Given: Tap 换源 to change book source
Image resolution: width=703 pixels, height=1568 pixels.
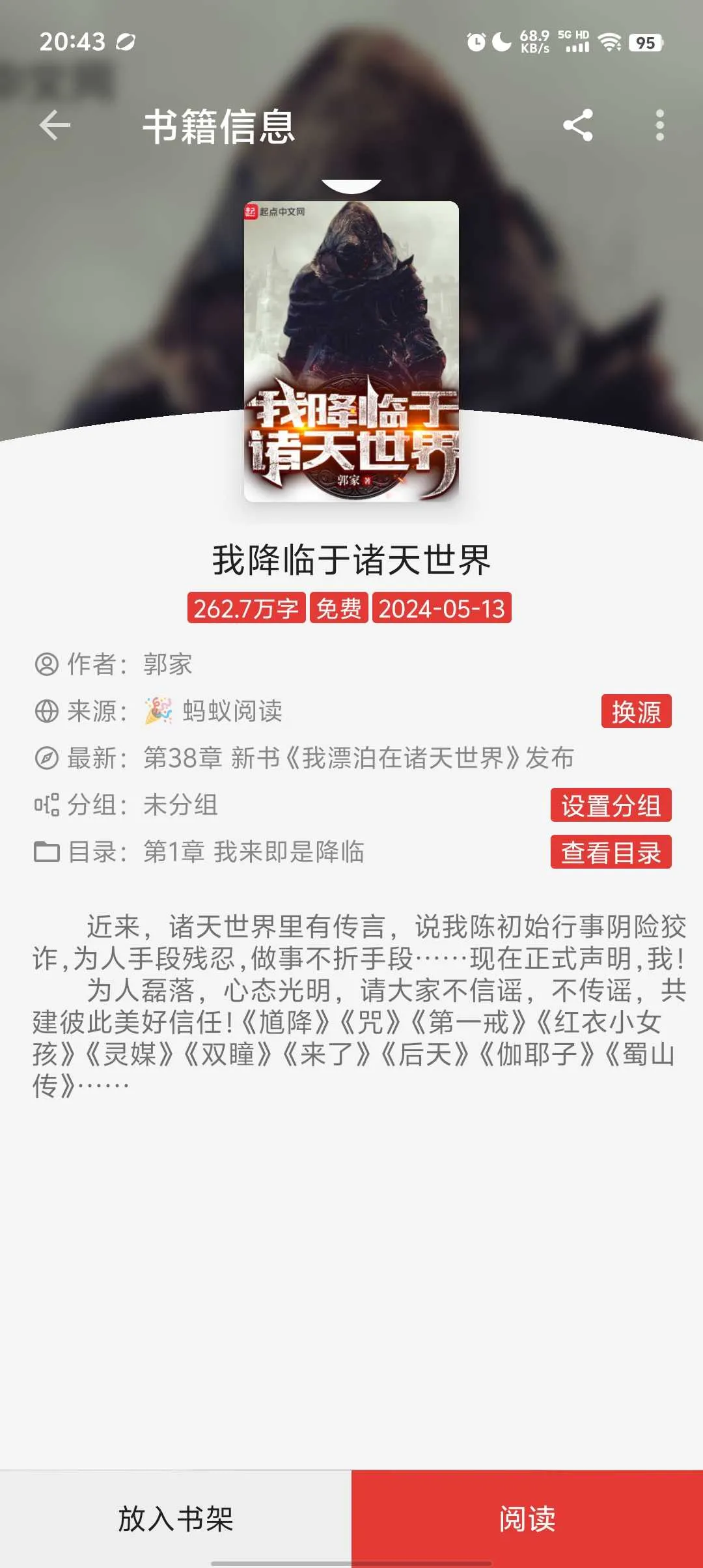Looking at the screenshot, I should tap(636, 711).
